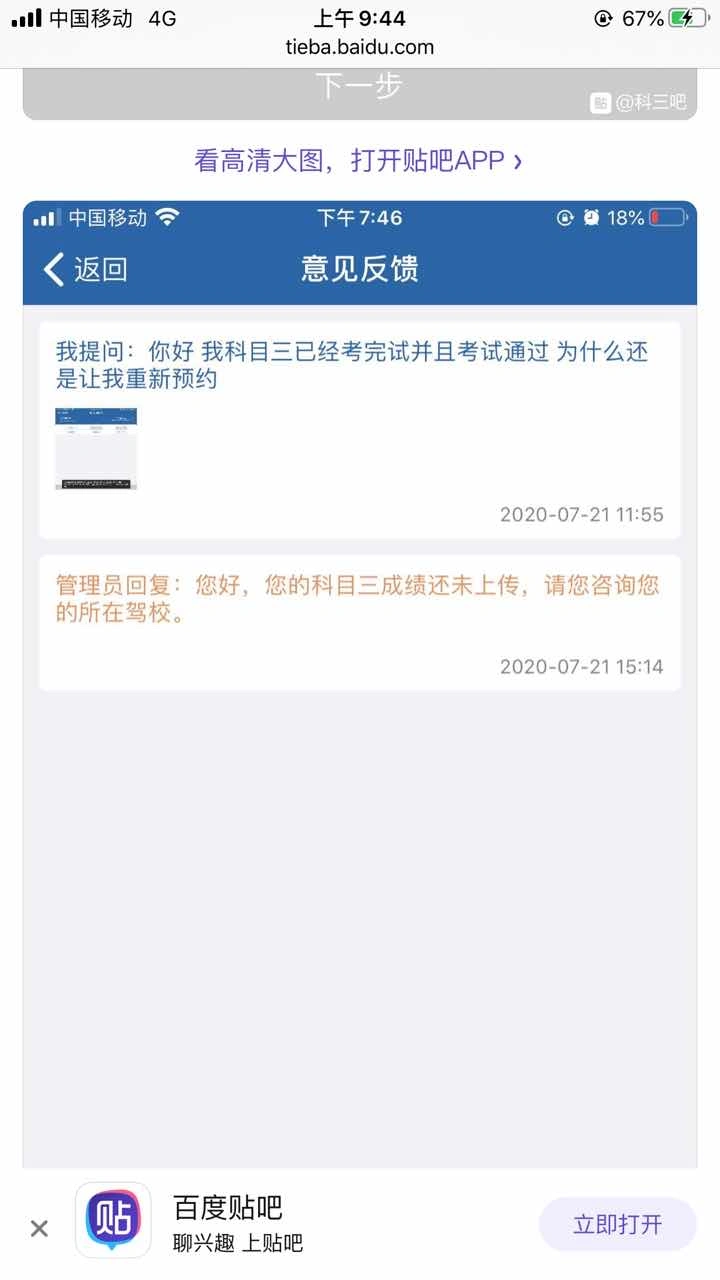
Task: Open the 意见反馈 screenshot image in the post
Action: [x=360, y=685]
